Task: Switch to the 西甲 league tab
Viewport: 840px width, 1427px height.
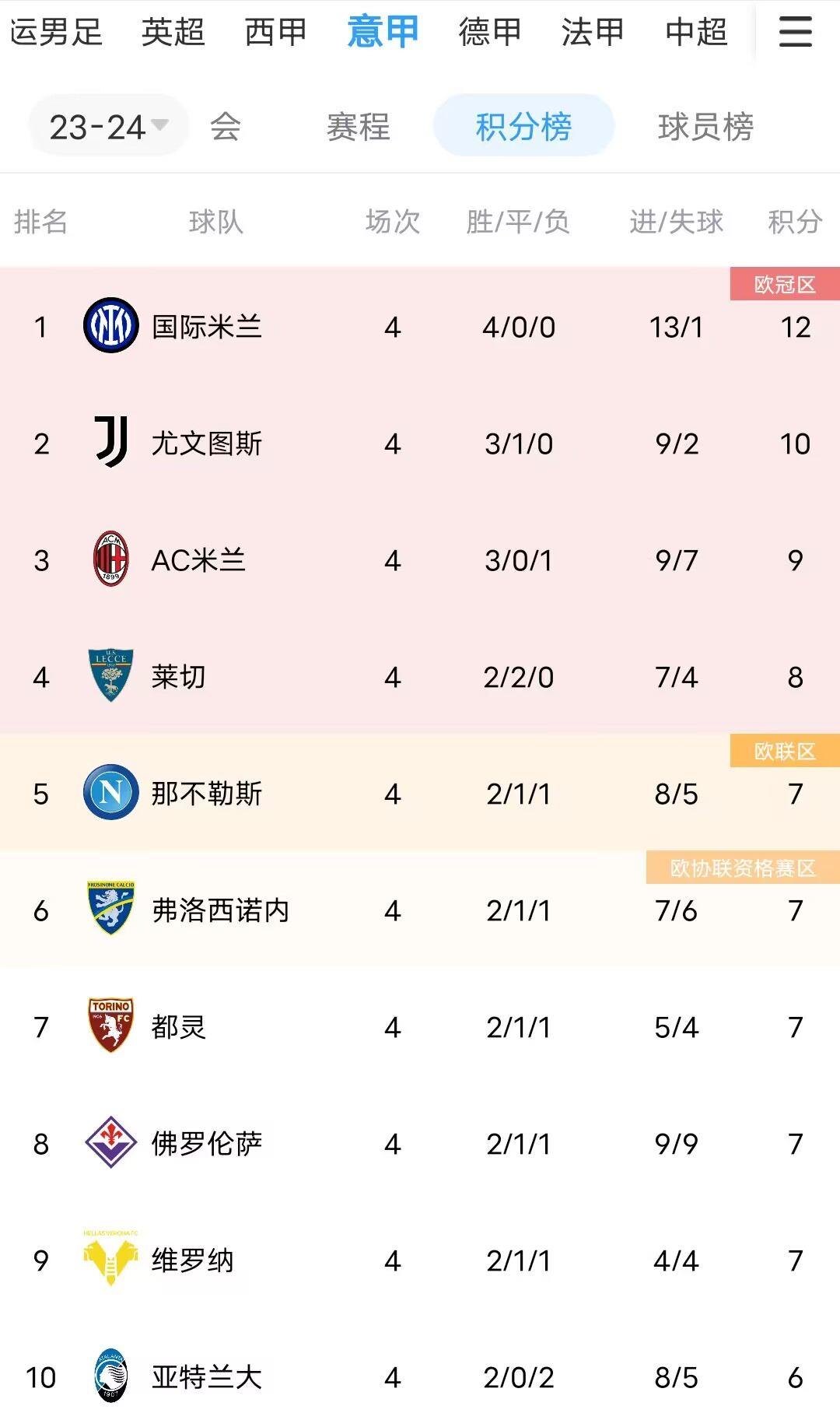Action: pos(275,33)
